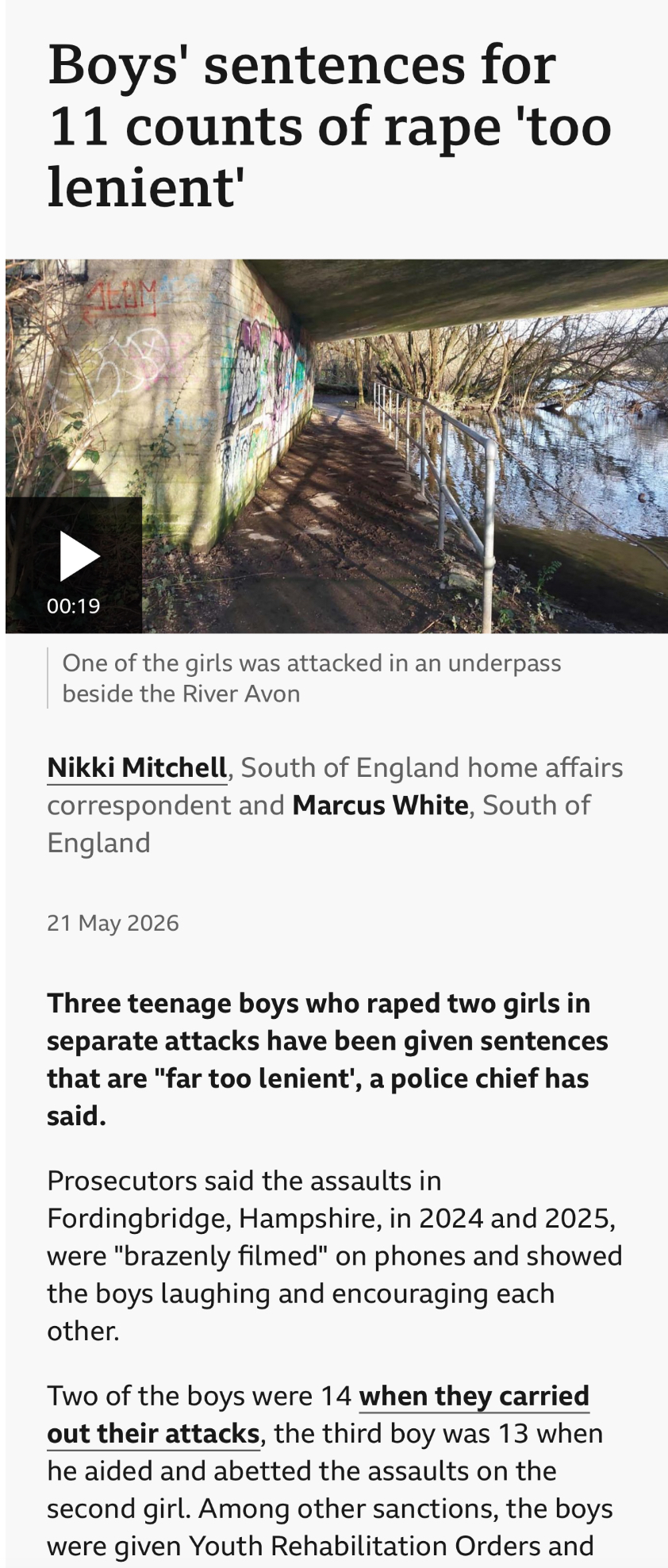Open Nikki Mitchell's author page
This screenshot has width=668, height=1568.
tap(137, 768)
